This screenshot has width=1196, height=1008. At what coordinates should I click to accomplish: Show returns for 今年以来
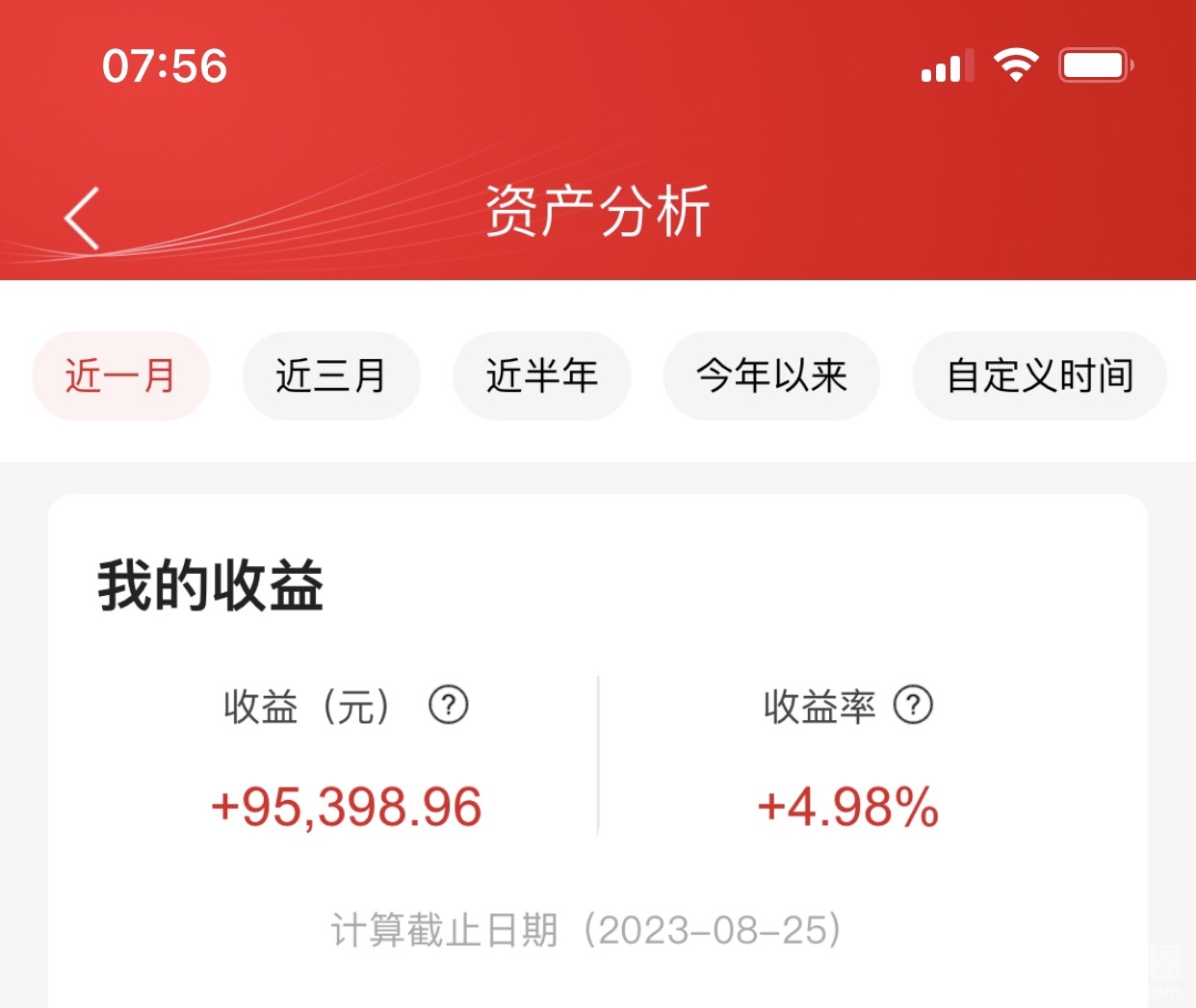point(771,375)
